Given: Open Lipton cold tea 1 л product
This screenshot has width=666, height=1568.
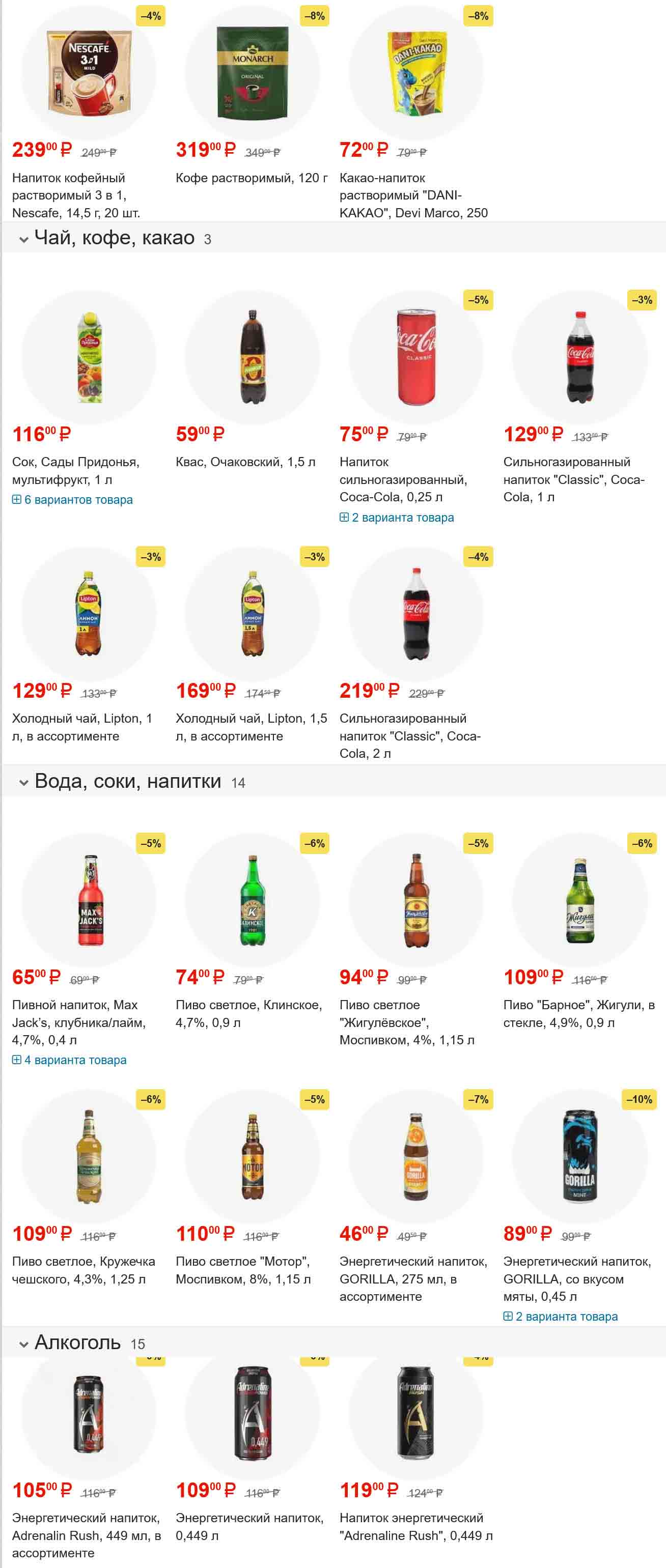Looking at the screenshot, I should pyautogui.click(x=82, y=727).
